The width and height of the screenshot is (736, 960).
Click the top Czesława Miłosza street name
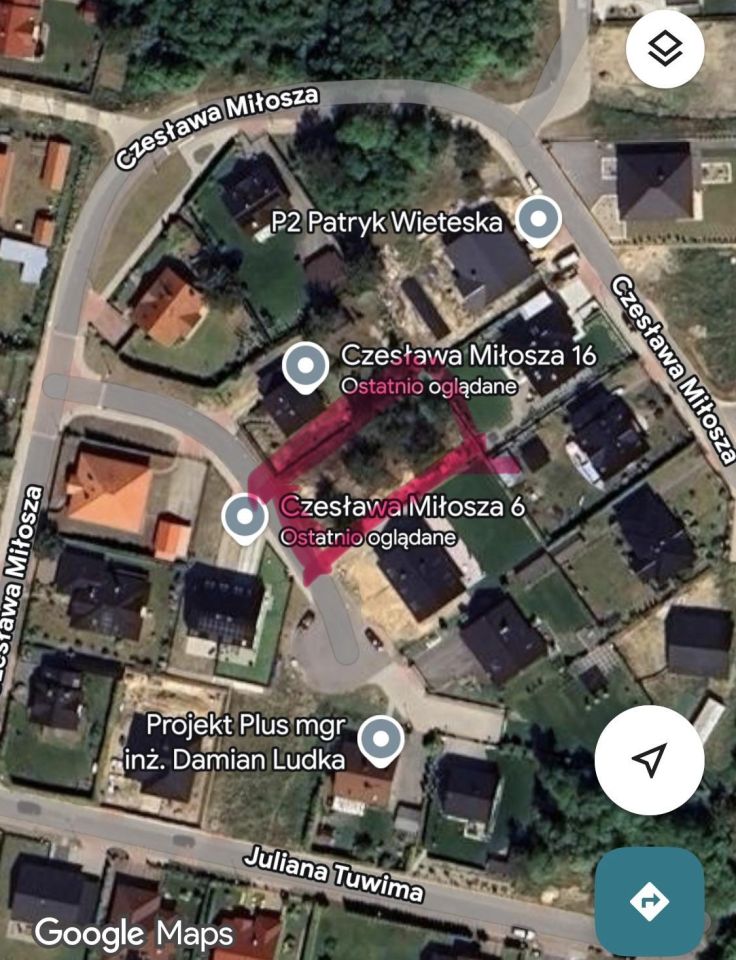click(218, 125)
